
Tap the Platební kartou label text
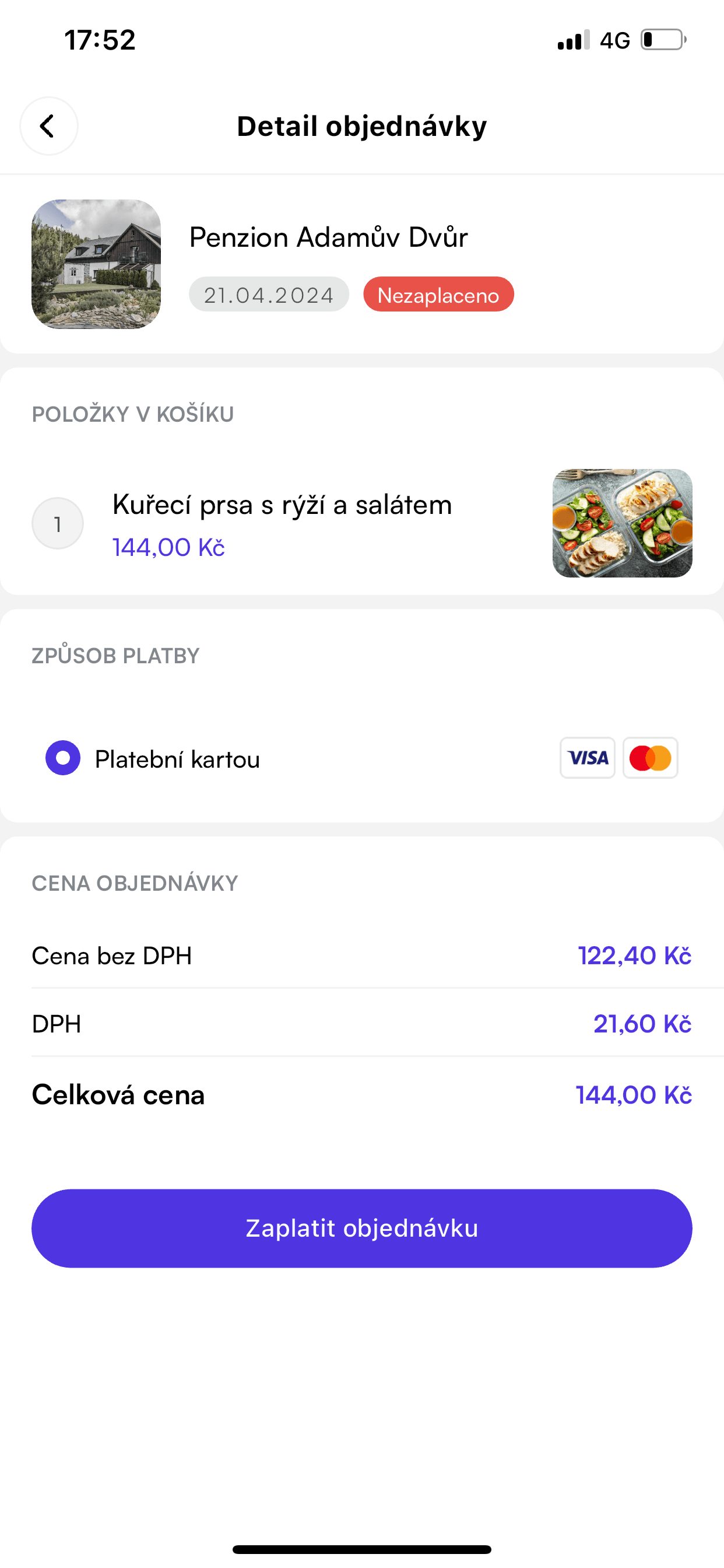(177, 758)
